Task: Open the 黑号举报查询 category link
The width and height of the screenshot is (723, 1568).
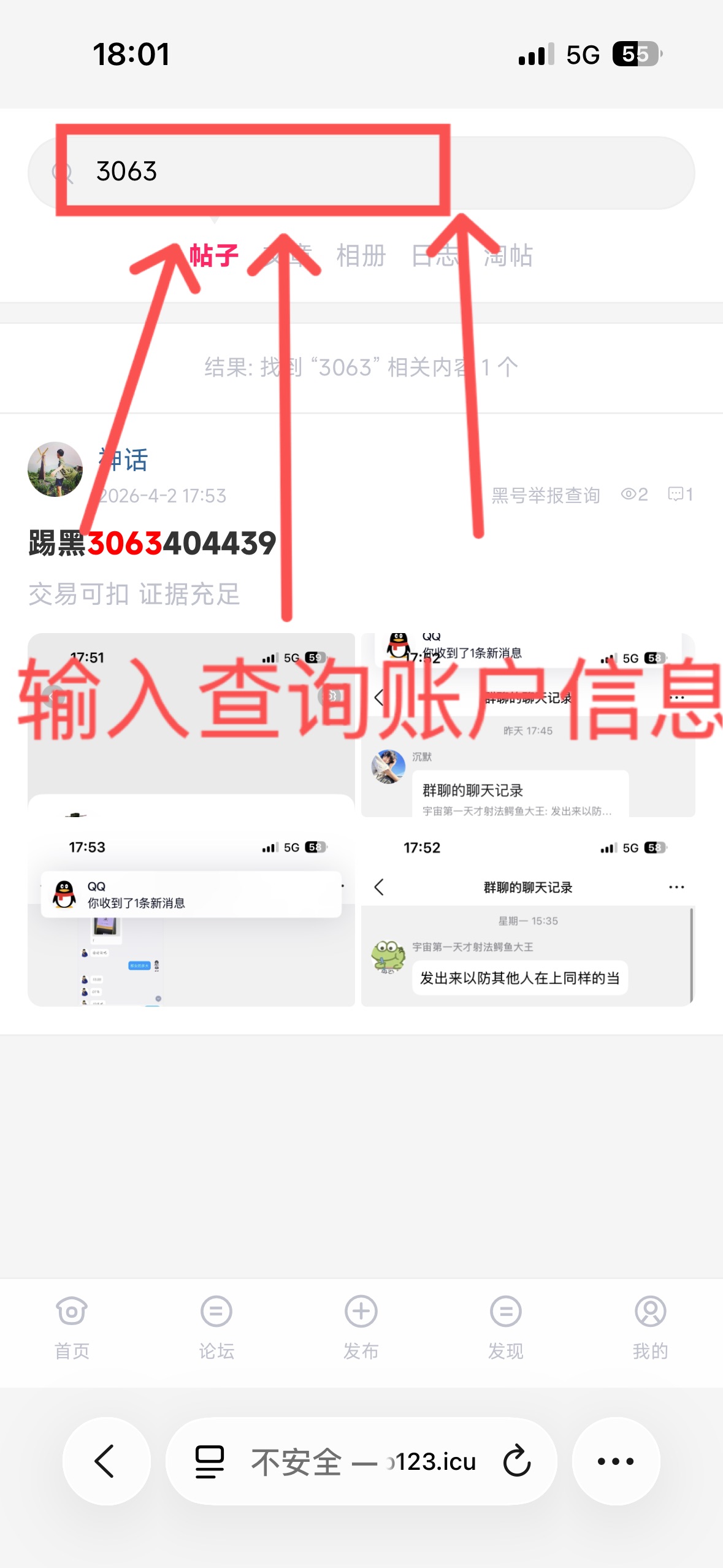Action: [545, 495]
